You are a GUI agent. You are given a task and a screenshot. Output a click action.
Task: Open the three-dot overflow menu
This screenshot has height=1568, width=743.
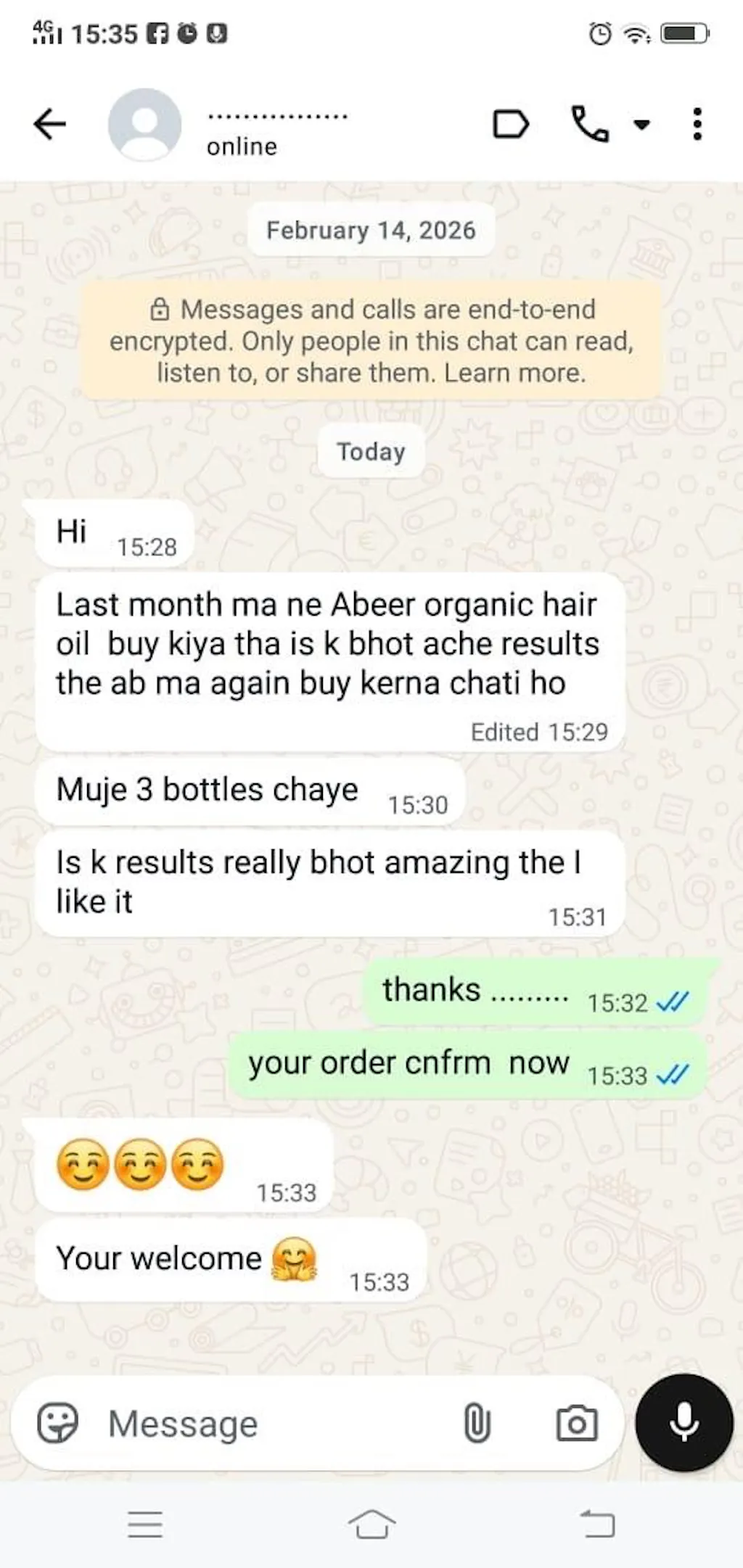click(x=697, y=124)
